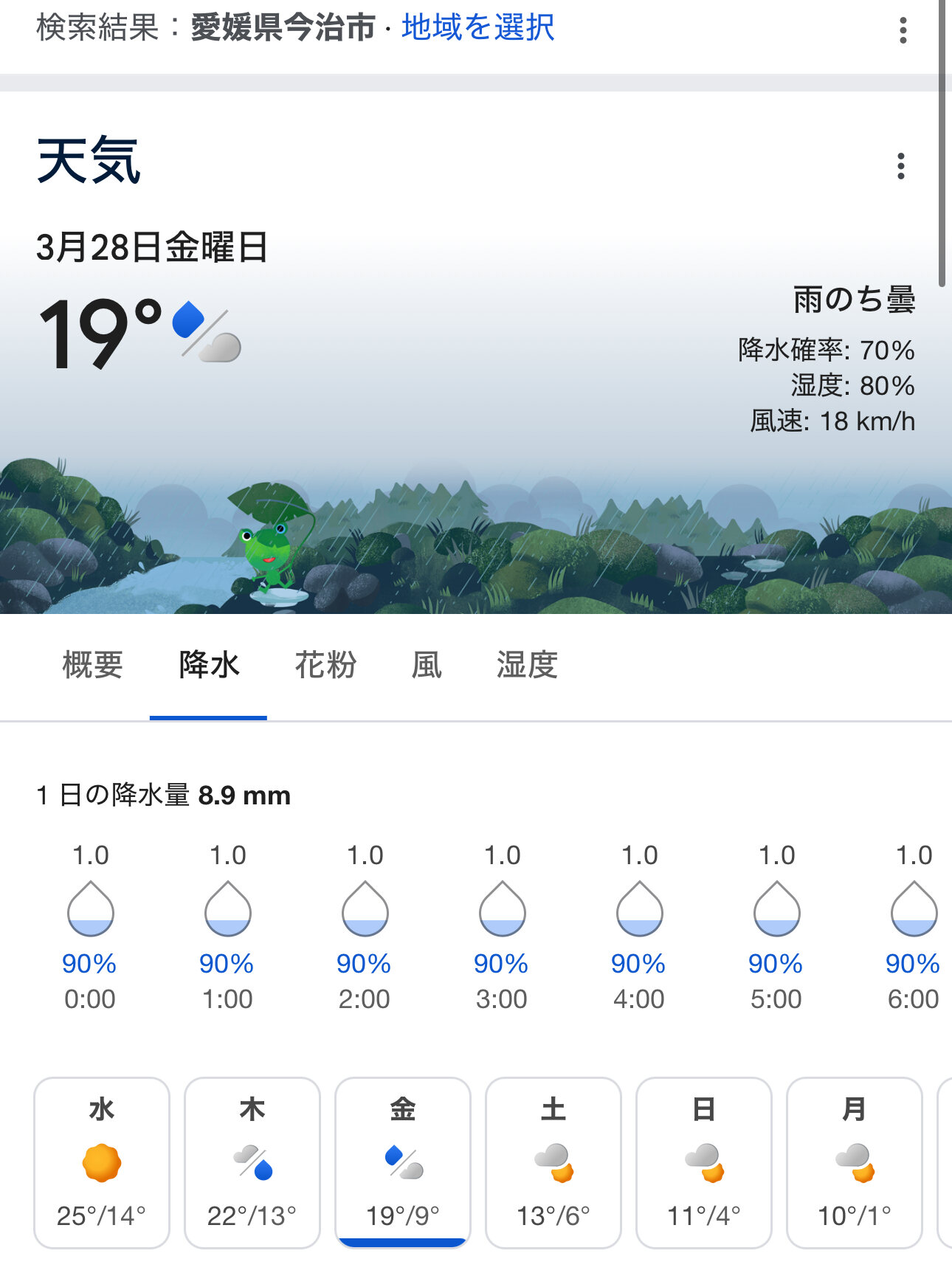Show the 湿度 tab
The image size is (952, 1273).
click(x=527, y=665)
